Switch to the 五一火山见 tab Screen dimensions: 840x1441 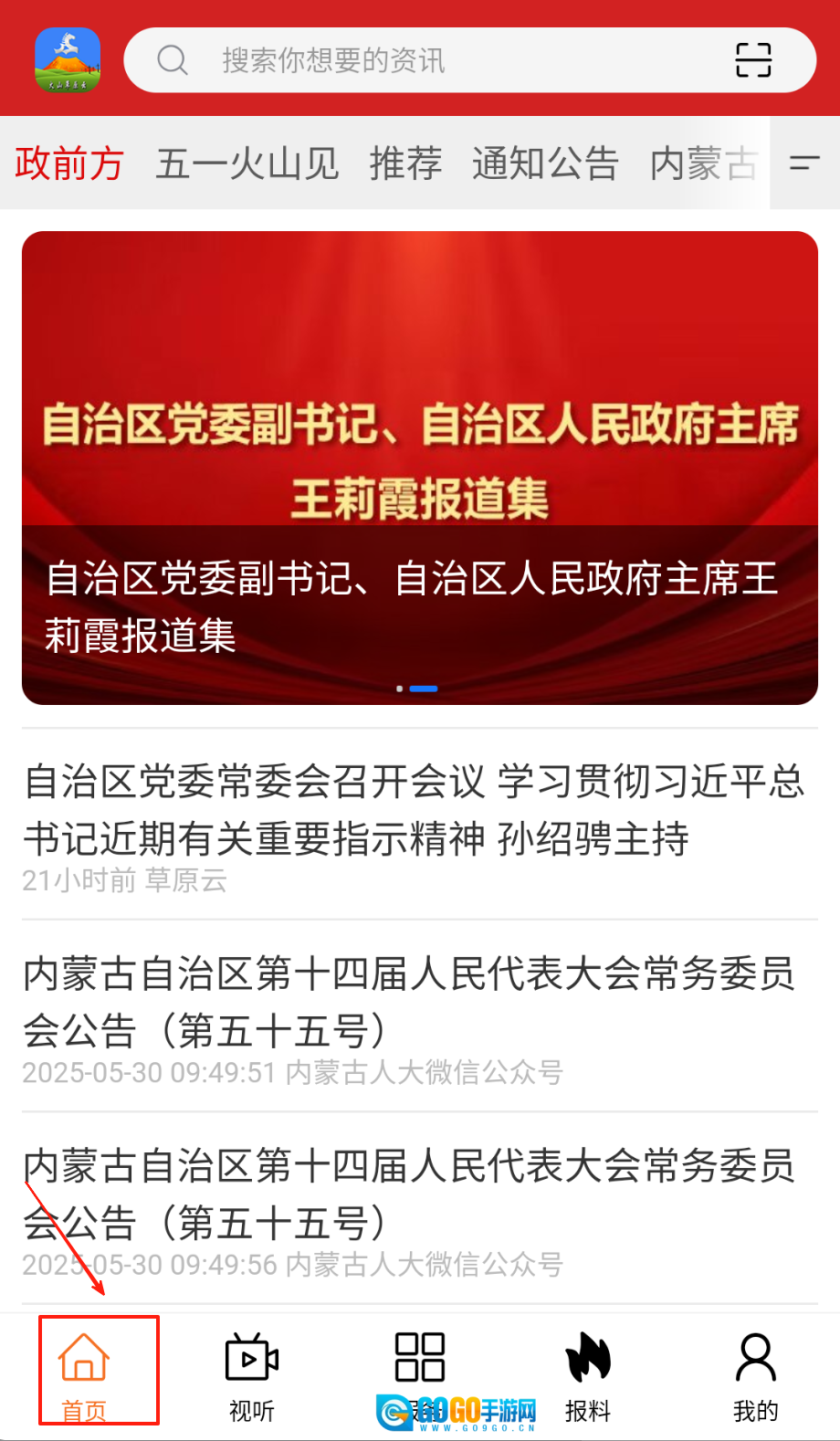coord(247,164)
